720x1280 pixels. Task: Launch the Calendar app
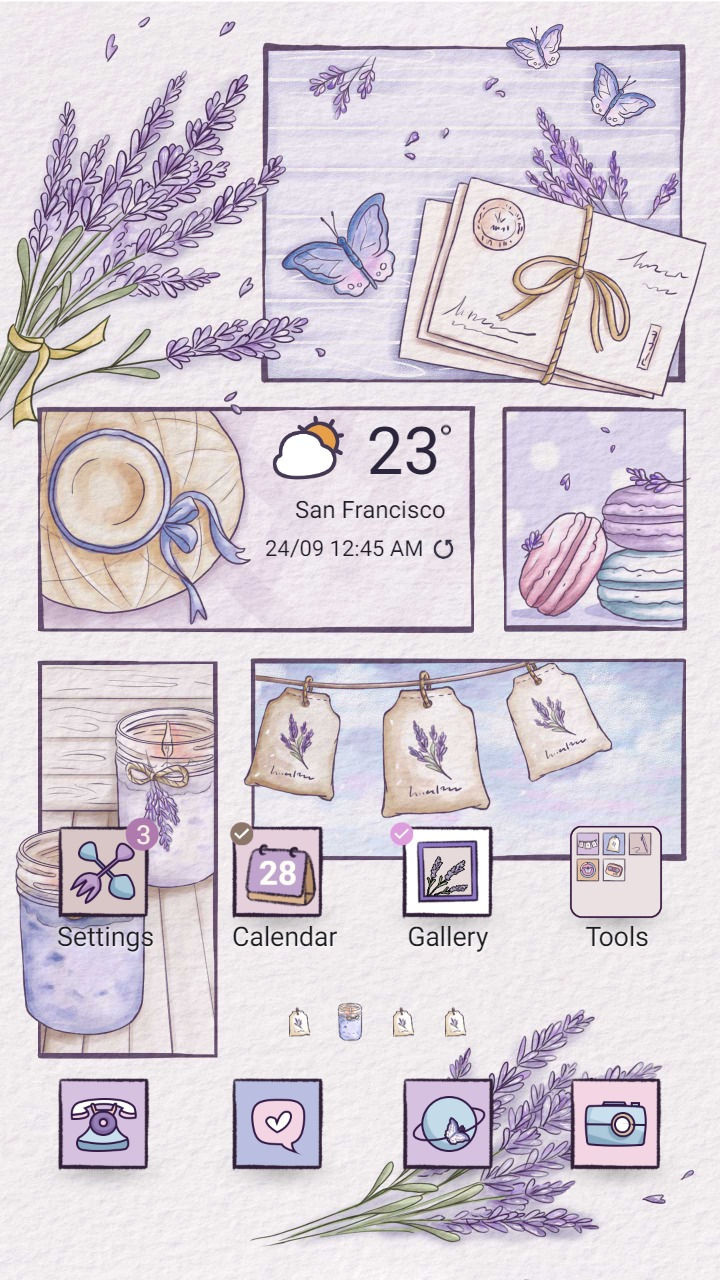coord(278,872)
